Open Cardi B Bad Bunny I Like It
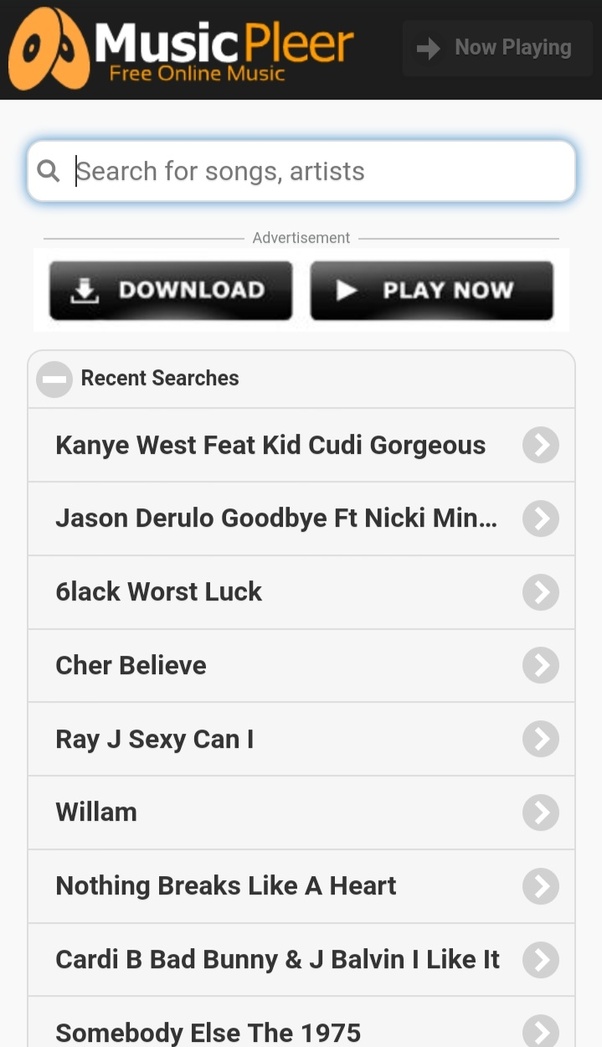This screenshot has height=1047, width=602. coord(300,960)
